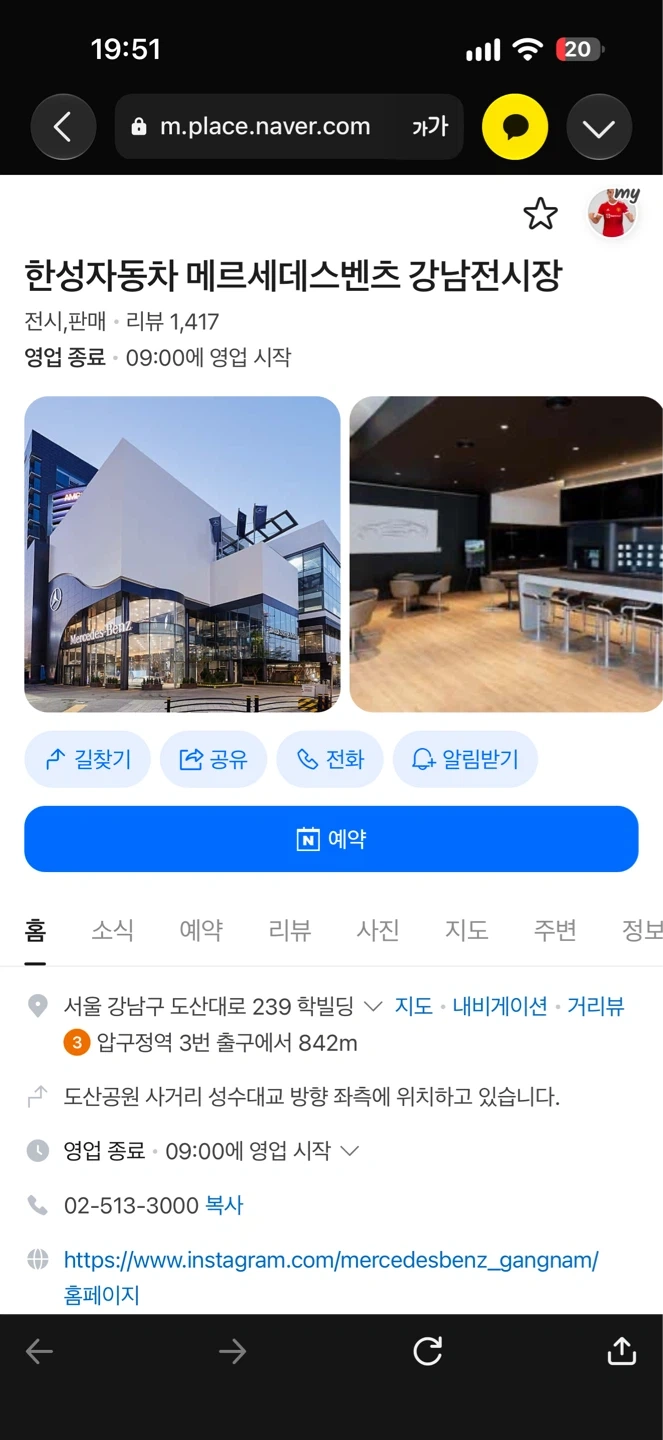Copy phone number with 복사
The width and height of the screenshot is (663, 1440).
pyautogui.click(x=224, y=1205)
